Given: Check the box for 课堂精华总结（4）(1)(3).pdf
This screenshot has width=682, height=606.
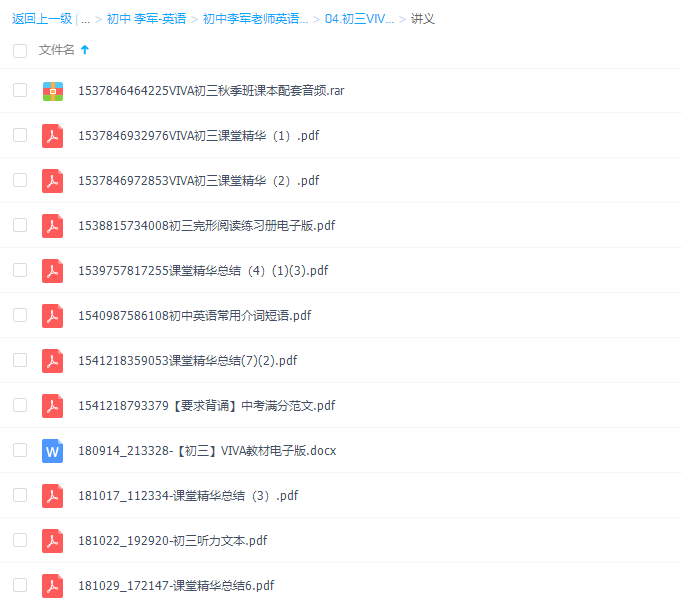Looking at the screenshot, I should point(20,270).
